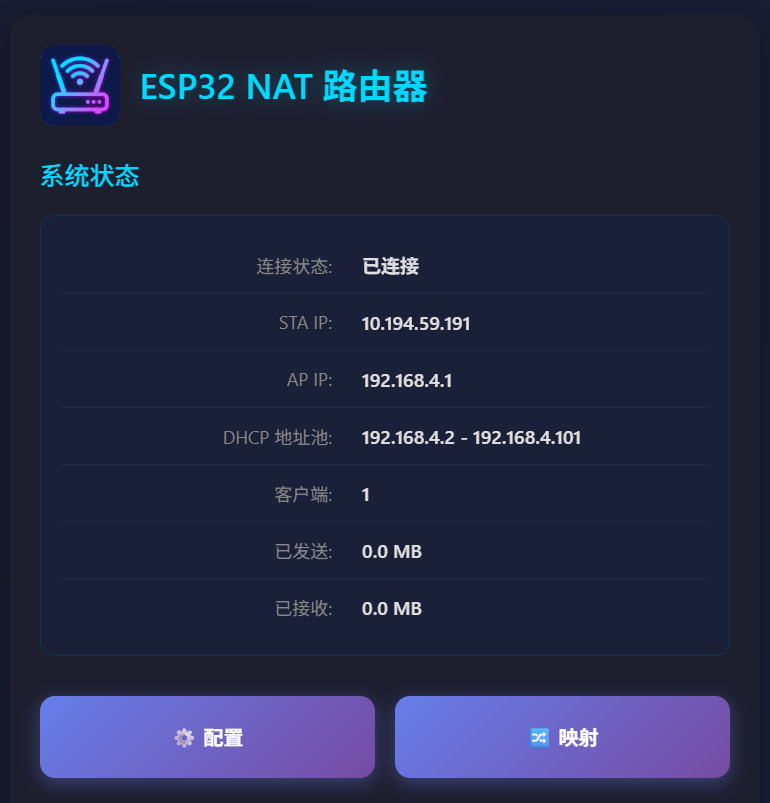The image size is (770, 803).
Task: Click the 系统状态 section heading
Action: pyautogui.click(x=89, y=177)
